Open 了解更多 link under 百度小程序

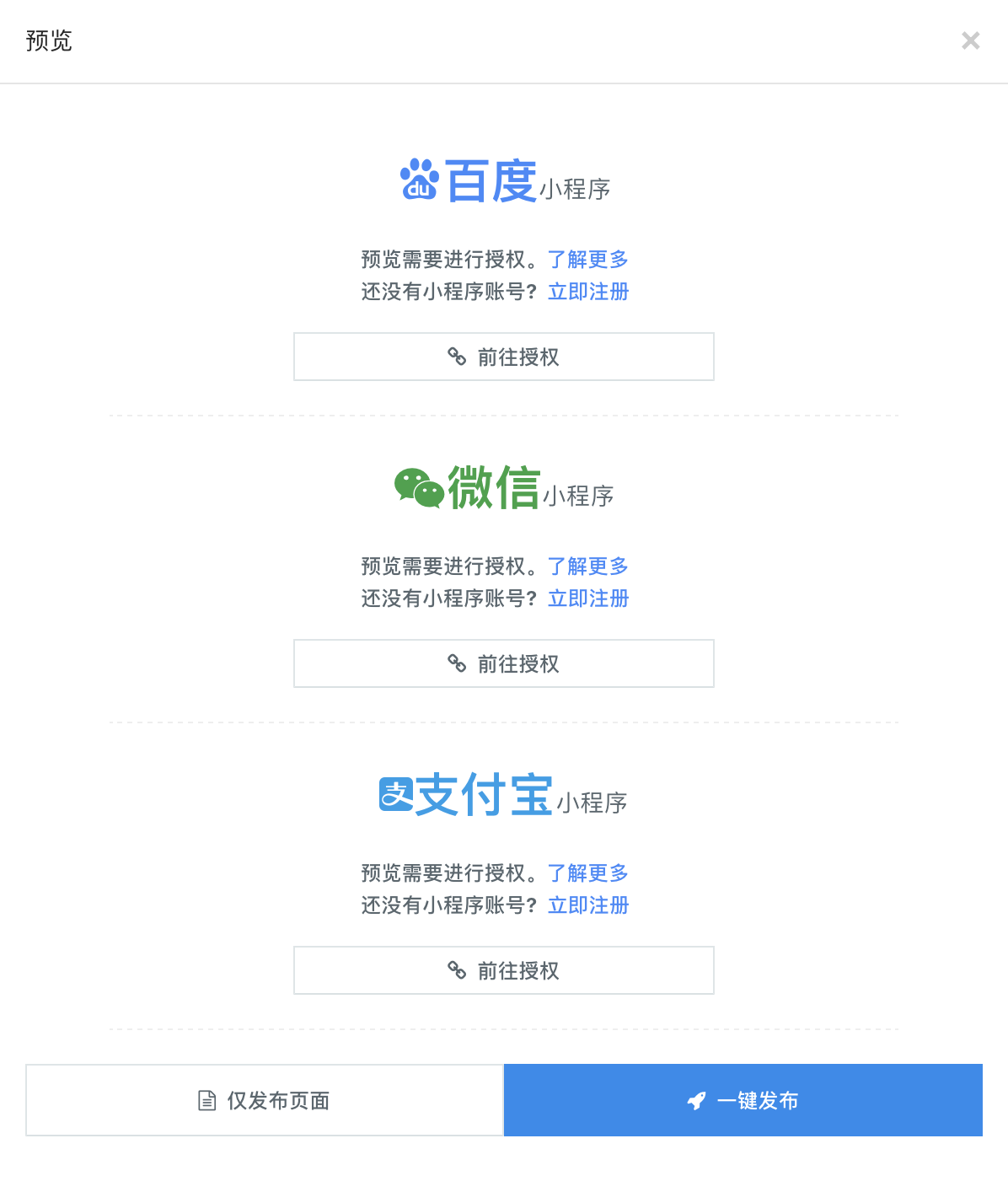click(587, 259)
